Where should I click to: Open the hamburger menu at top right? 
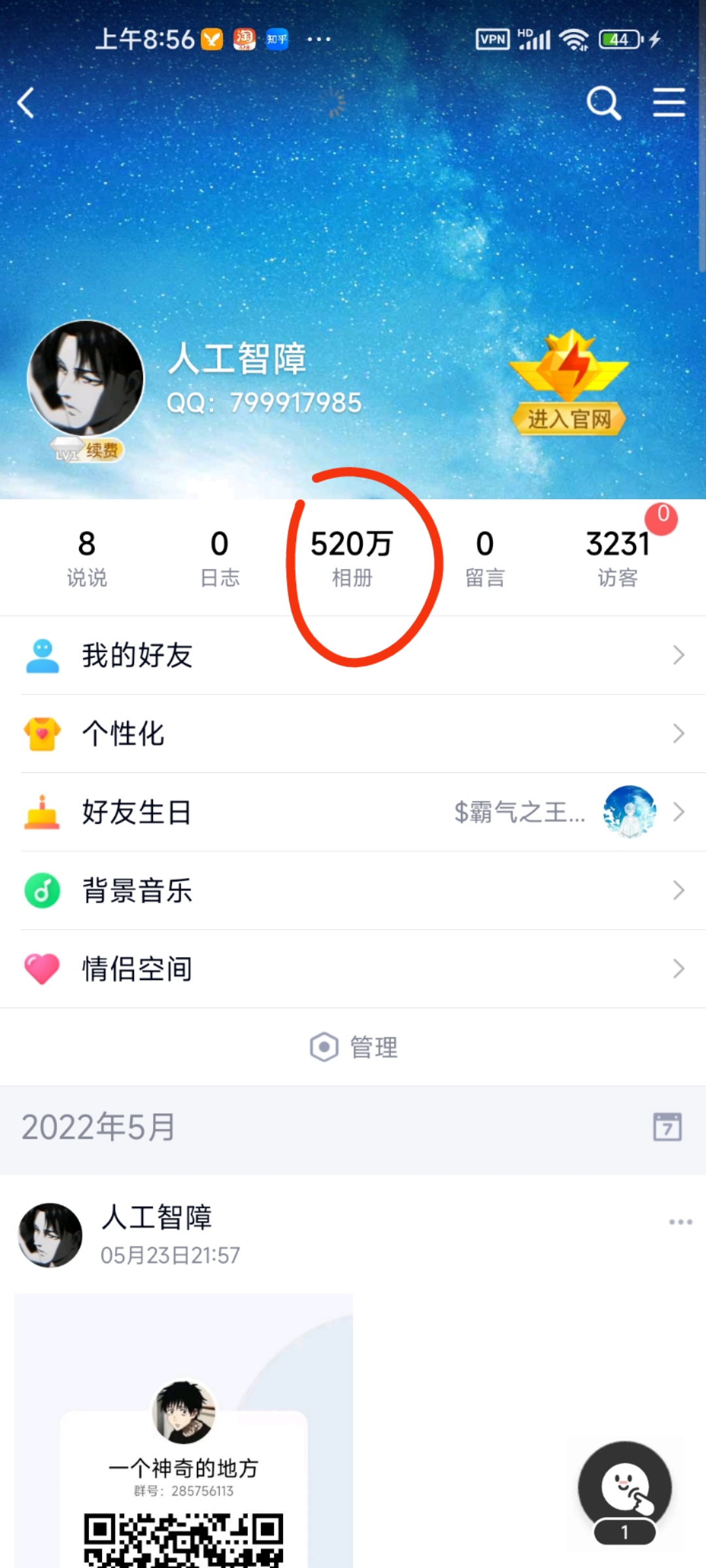click(669, 103)
